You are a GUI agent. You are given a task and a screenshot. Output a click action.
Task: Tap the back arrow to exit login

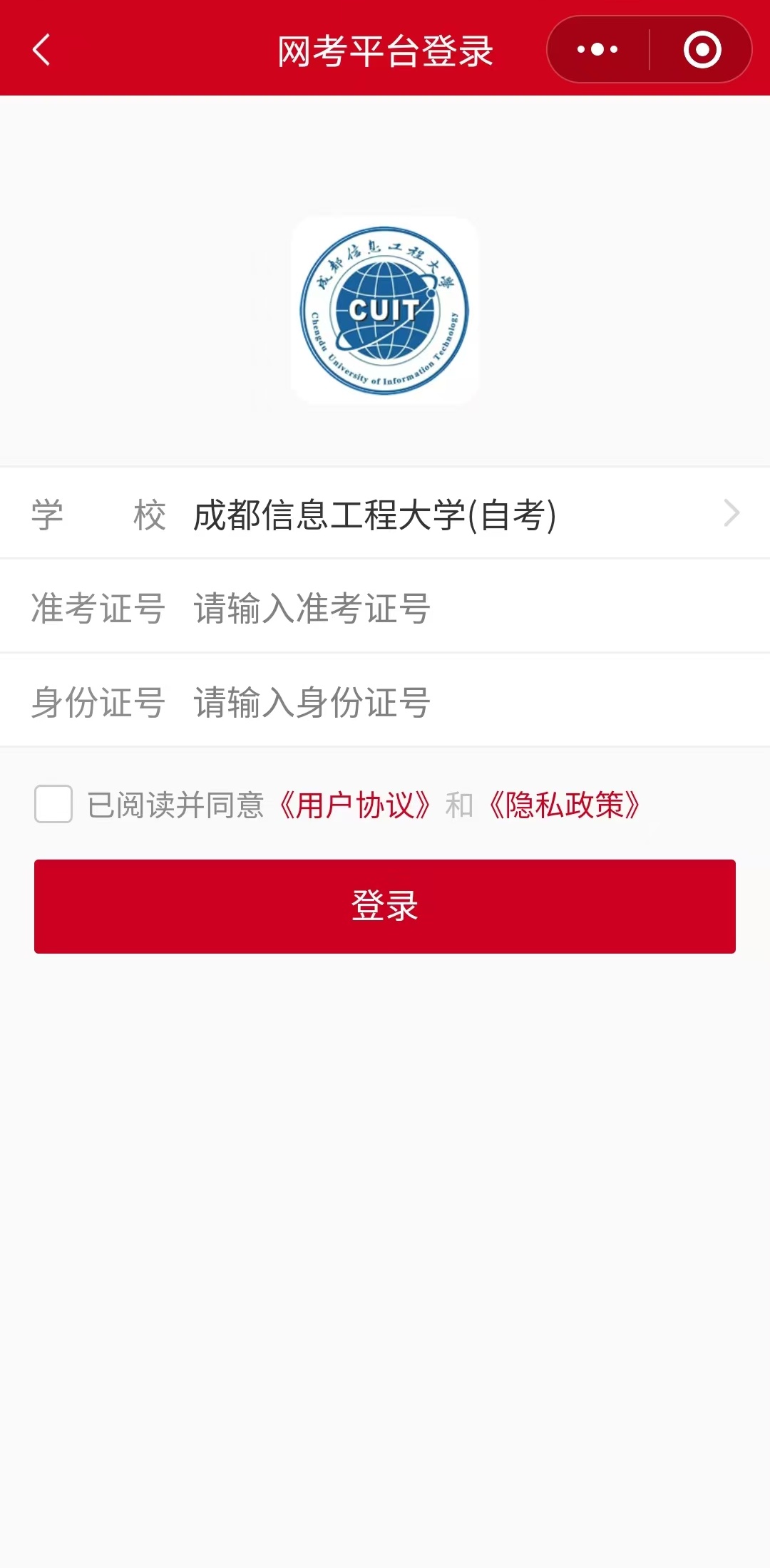tap(41, 50)
